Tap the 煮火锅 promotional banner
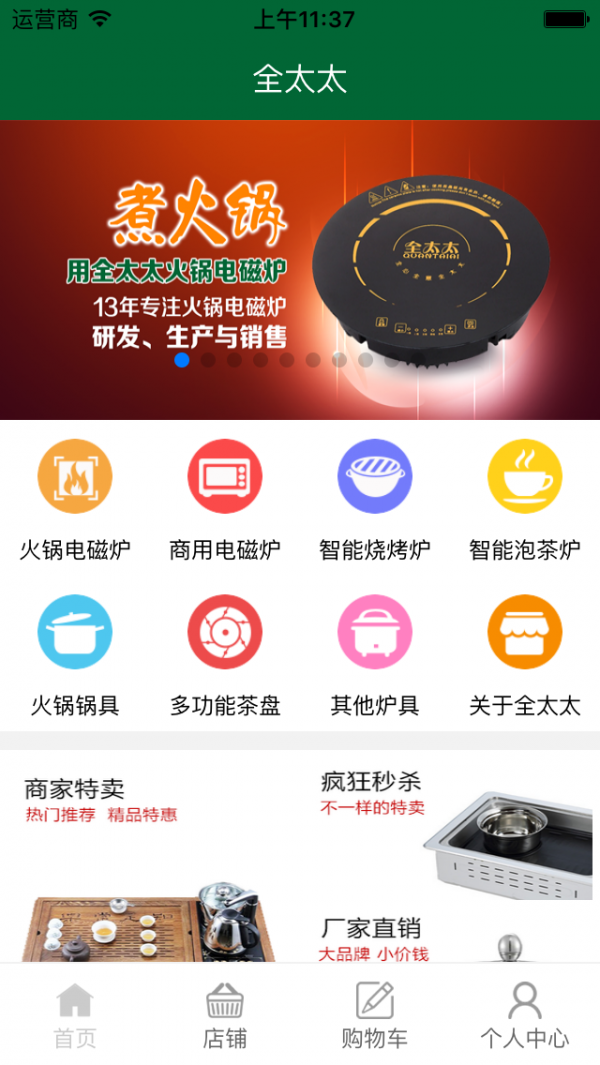Viewport: 600px width, 1065px height. (x=300, y=270)
